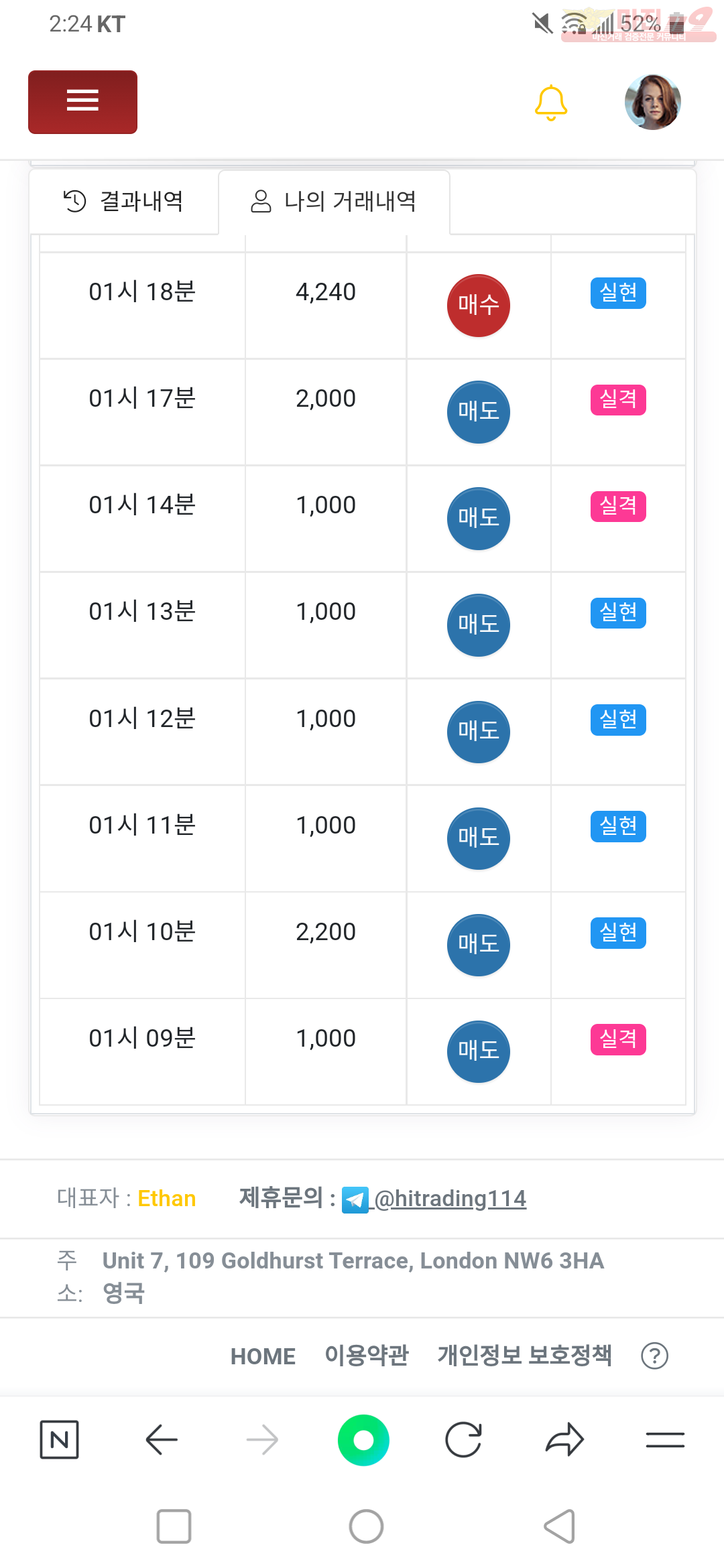Image resolution: width=724 pixels, height=1568 pixels.
Task: View the 개인정보 보호정책 page
Action: (x=524, y=1356)
